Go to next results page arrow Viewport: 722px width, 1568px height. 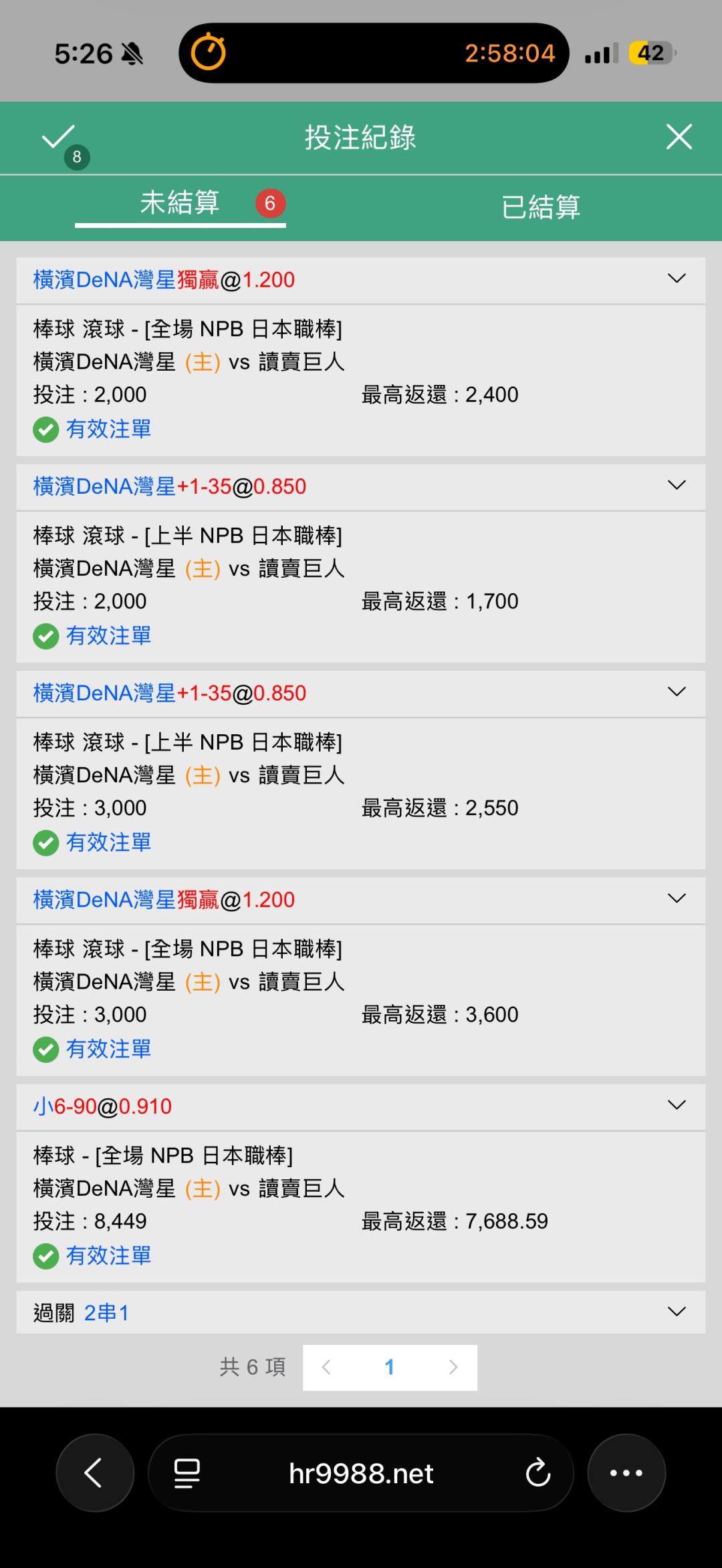pos(453,1367)
